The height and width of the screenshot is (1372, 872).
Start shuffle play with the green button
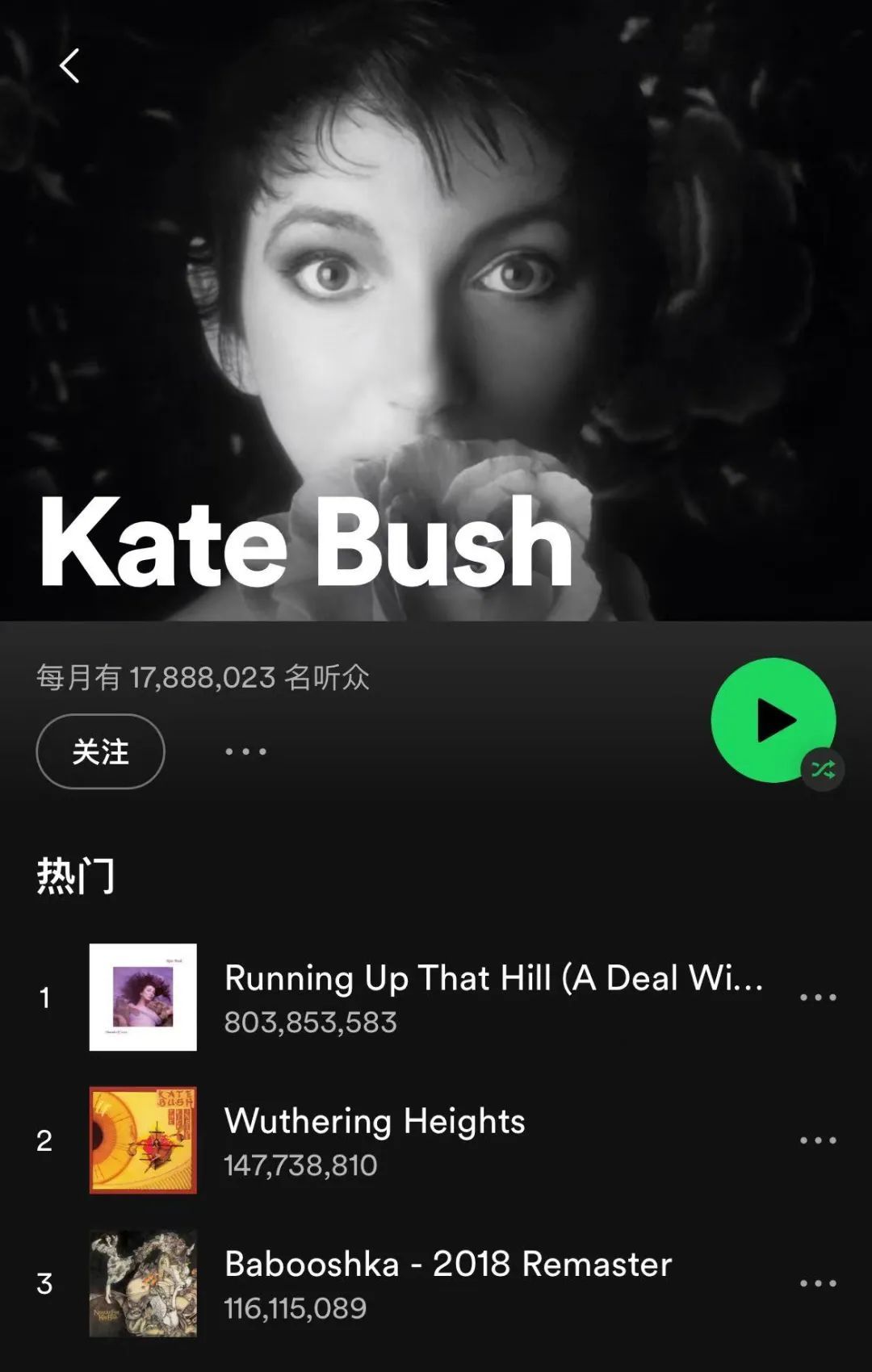tap(773, 720)
